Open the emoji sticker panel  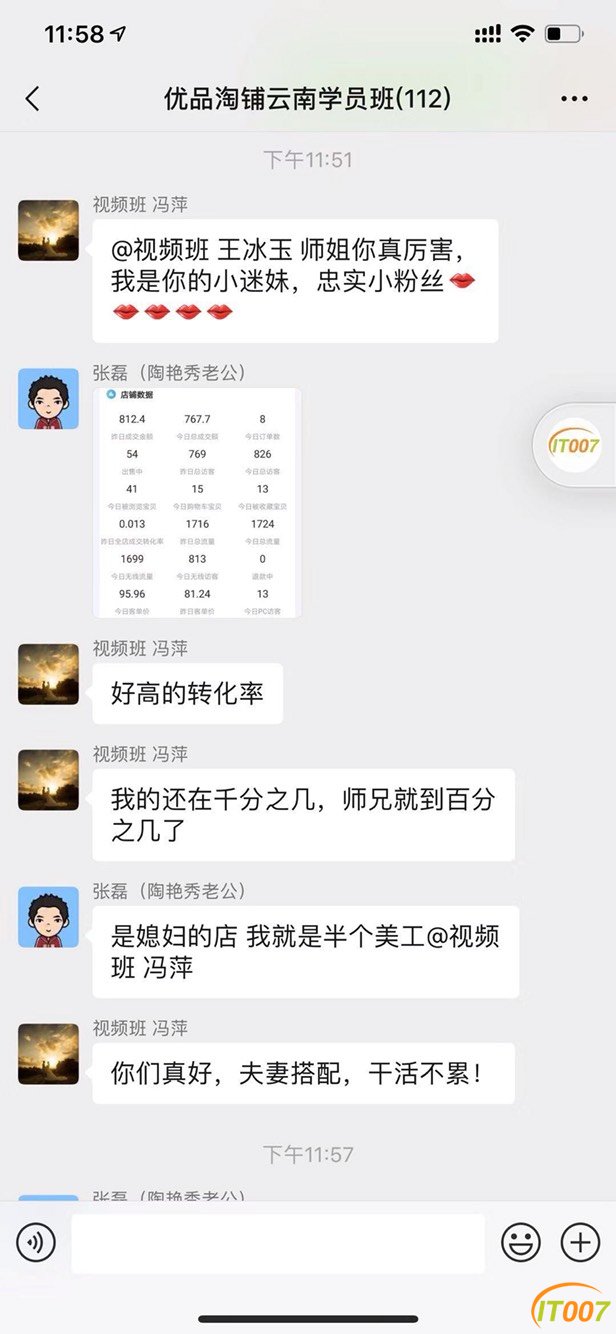(x=520, y=1243)
